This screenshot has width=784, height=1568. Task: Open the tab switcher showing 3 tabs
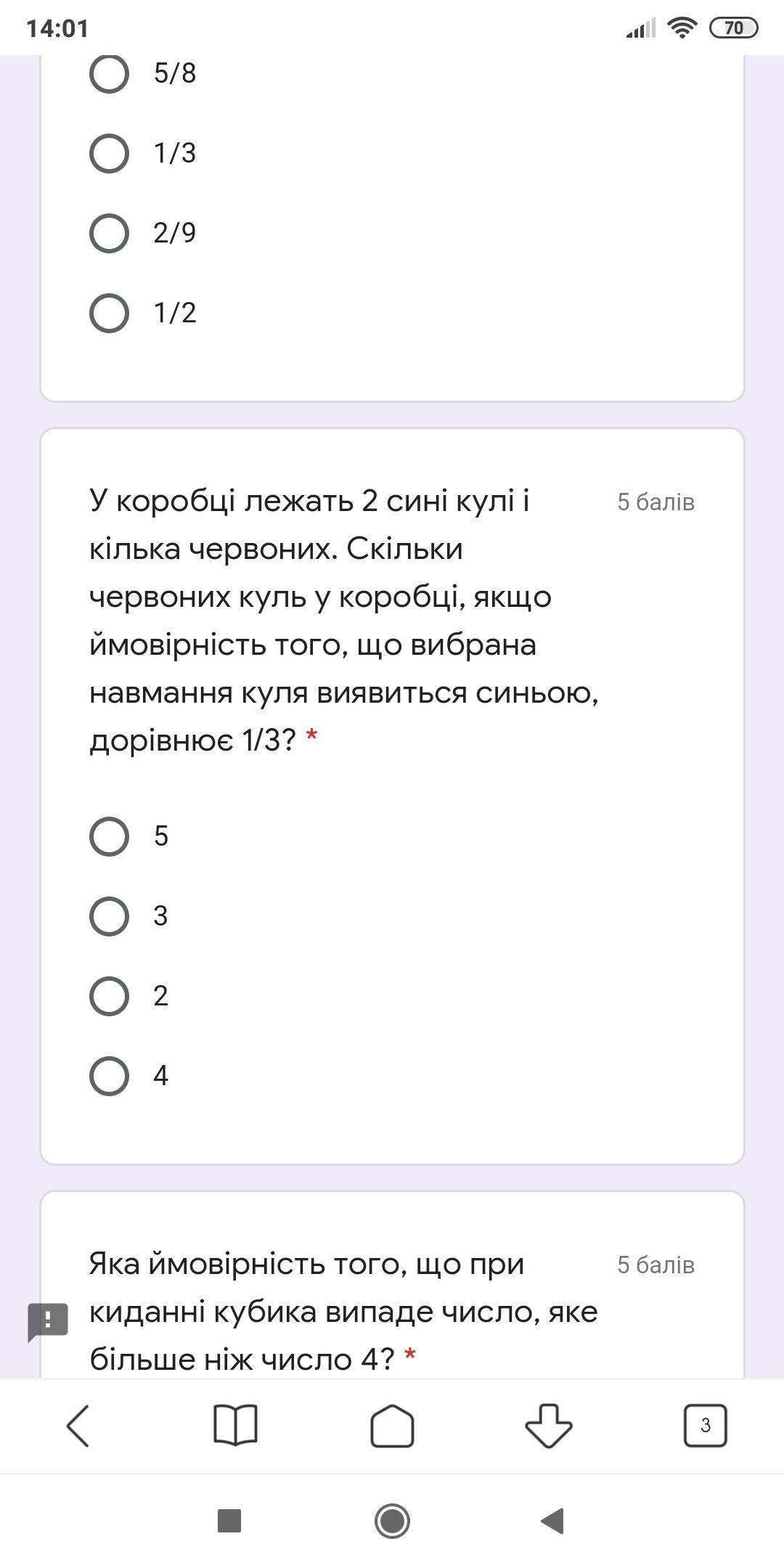click(705, 1426)
